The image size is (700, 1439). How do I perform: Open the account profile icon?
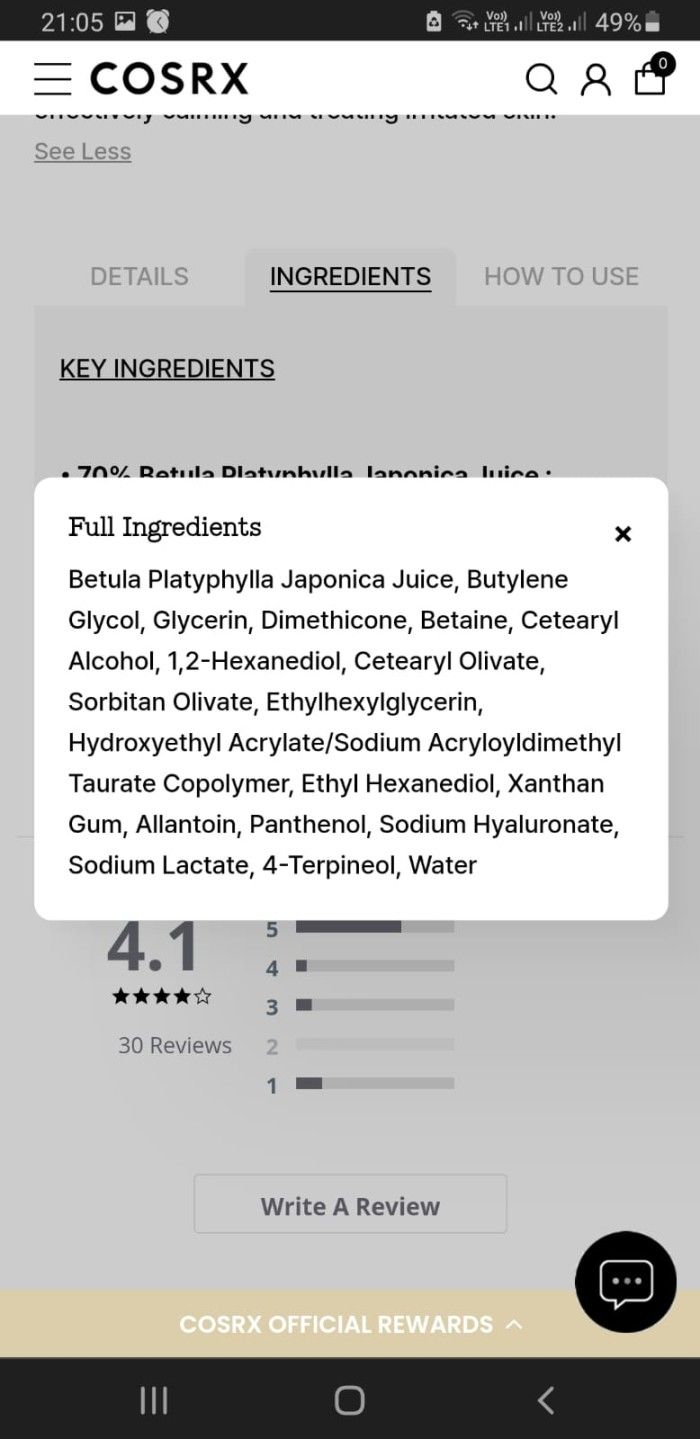coord(596,78)
